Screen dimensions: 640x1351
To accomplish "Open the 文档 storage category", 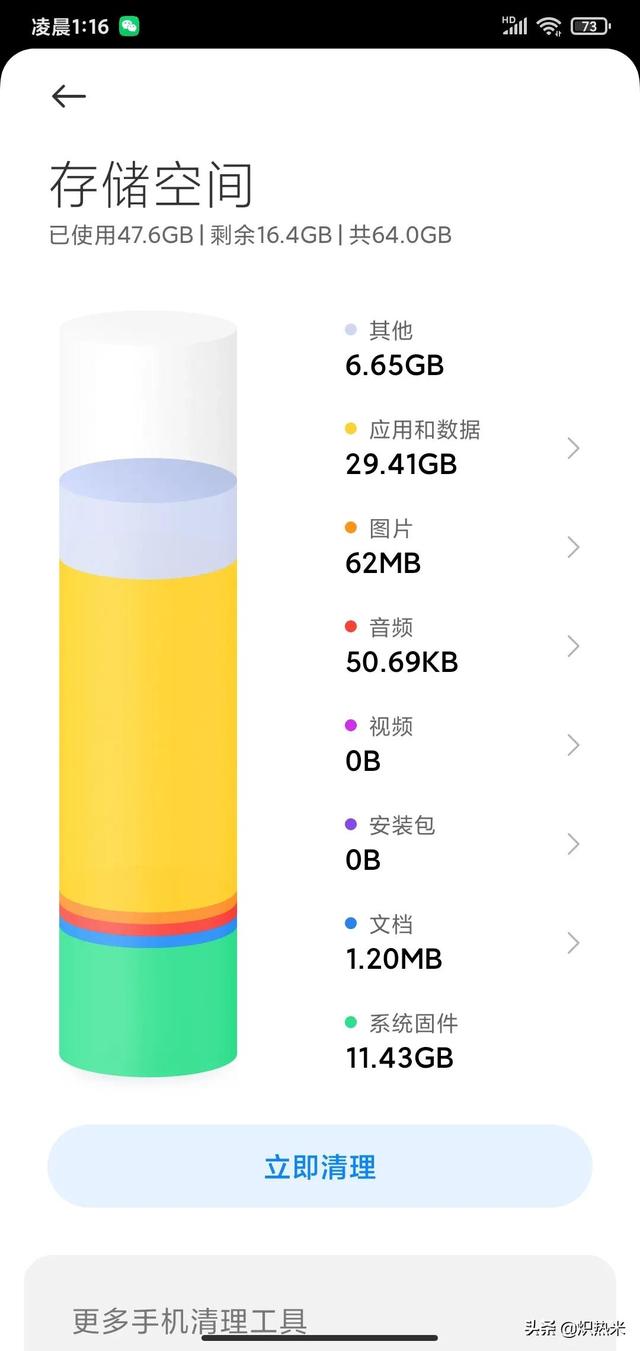I will (x=460, y=942).
